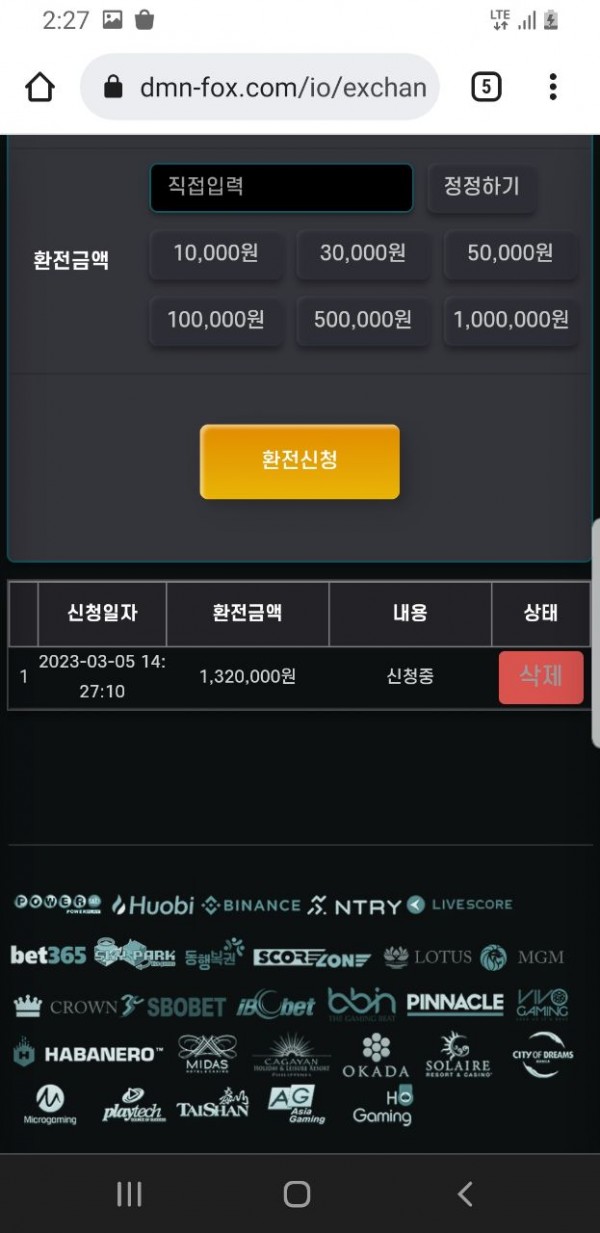Focus the 직접입력 amount field

click(x=281, y=187)
